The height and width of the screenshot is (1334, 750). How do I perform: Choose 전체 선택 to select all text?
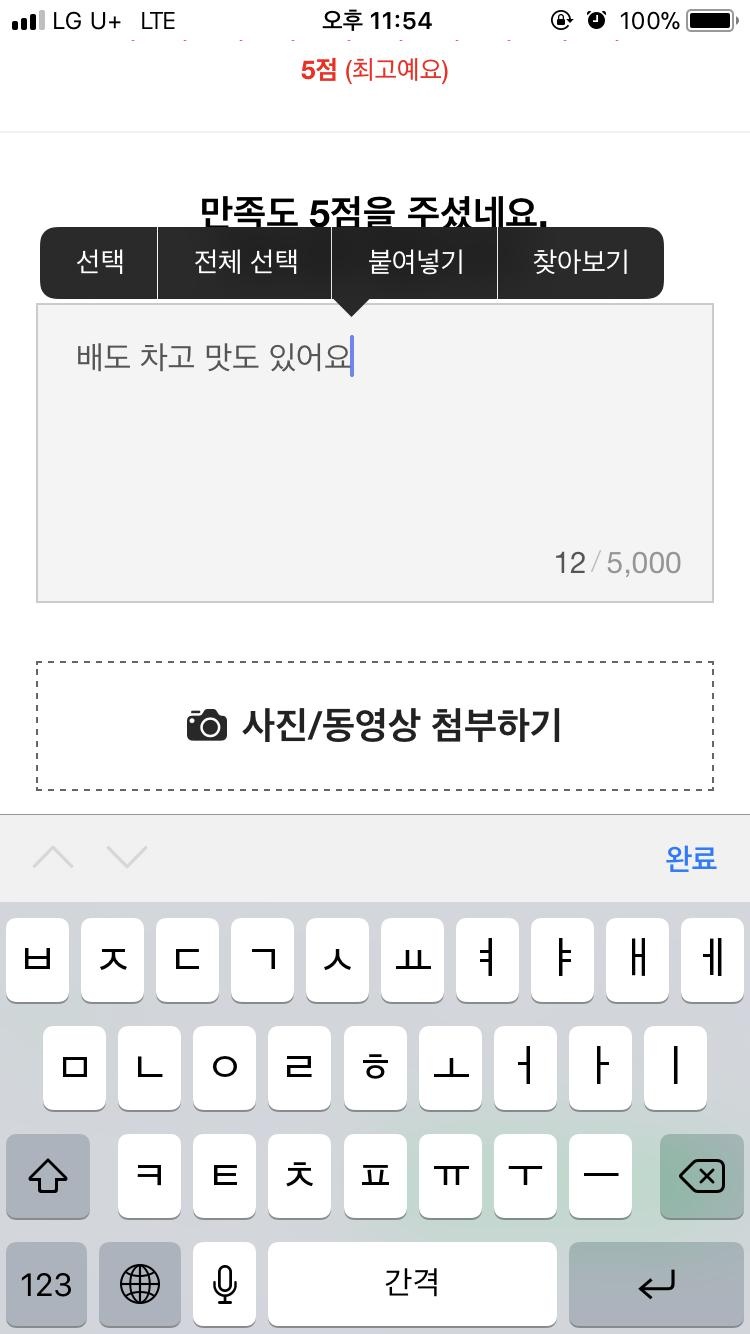click(x=244, y=262)
